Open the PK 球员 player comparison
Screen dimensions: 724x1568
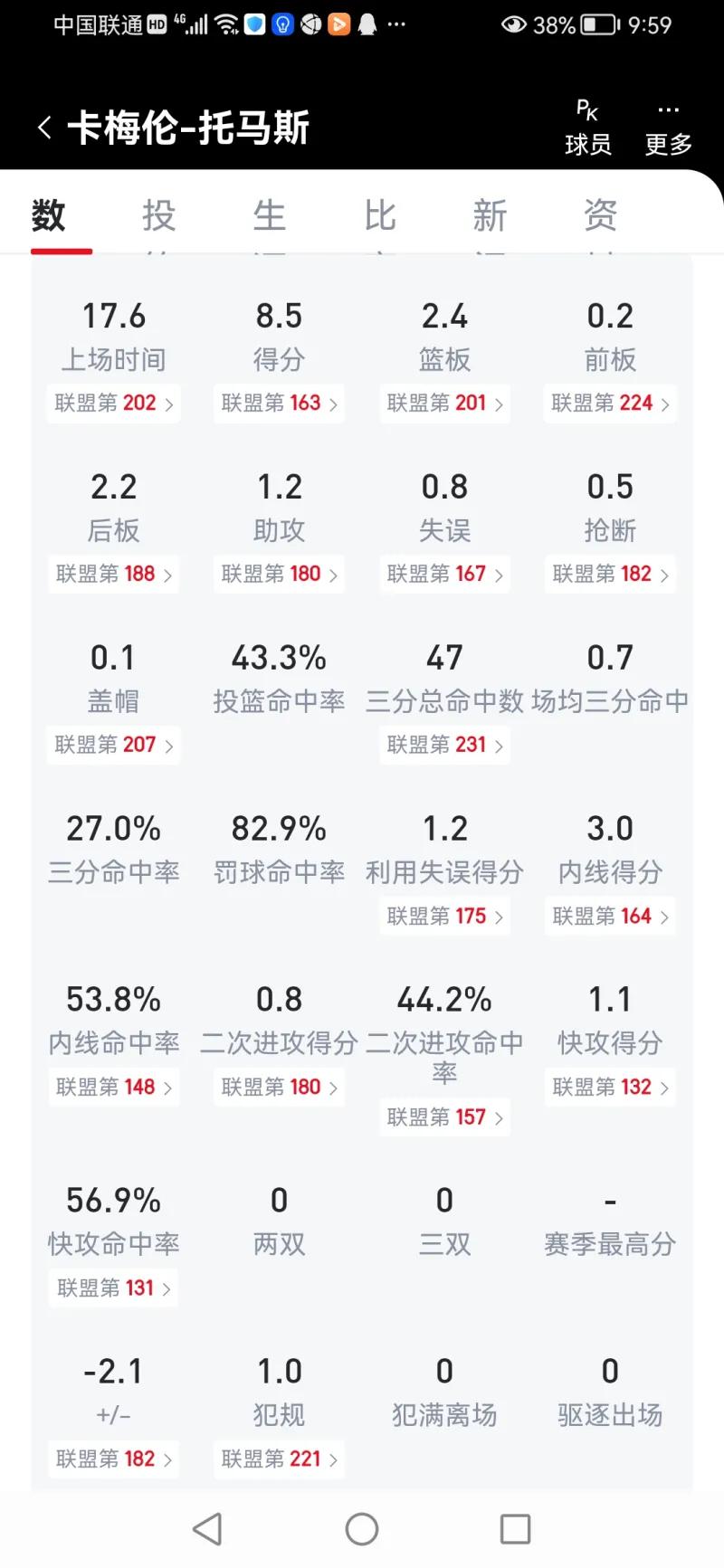[x=588, y=127]
